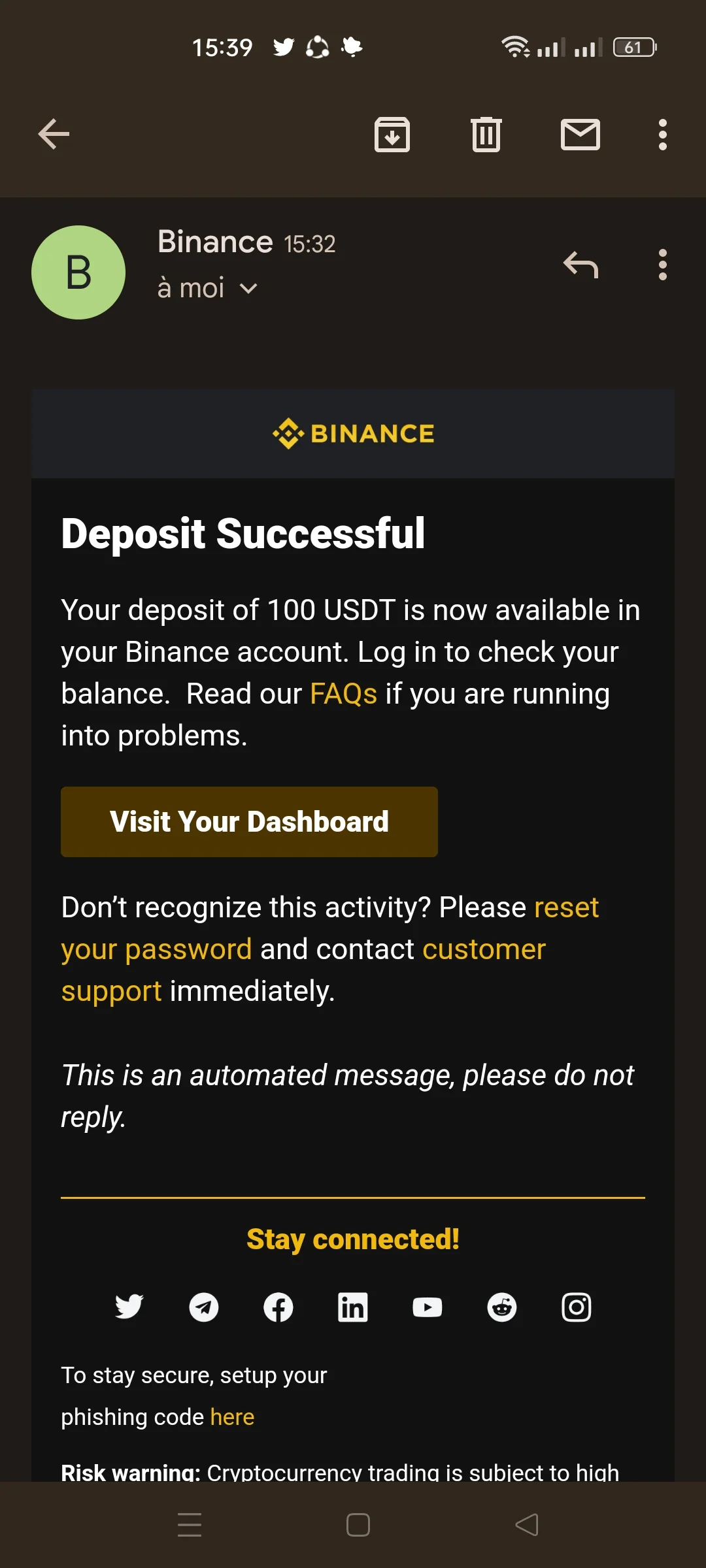Viewport: 706px width, 1568px height.
Task: Open Binance's Instagram profile
Action: (577, 1307)
